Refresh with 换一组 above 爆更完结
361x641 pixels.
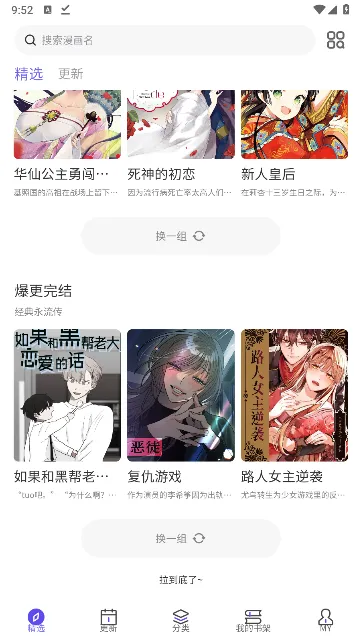point(181,236)
